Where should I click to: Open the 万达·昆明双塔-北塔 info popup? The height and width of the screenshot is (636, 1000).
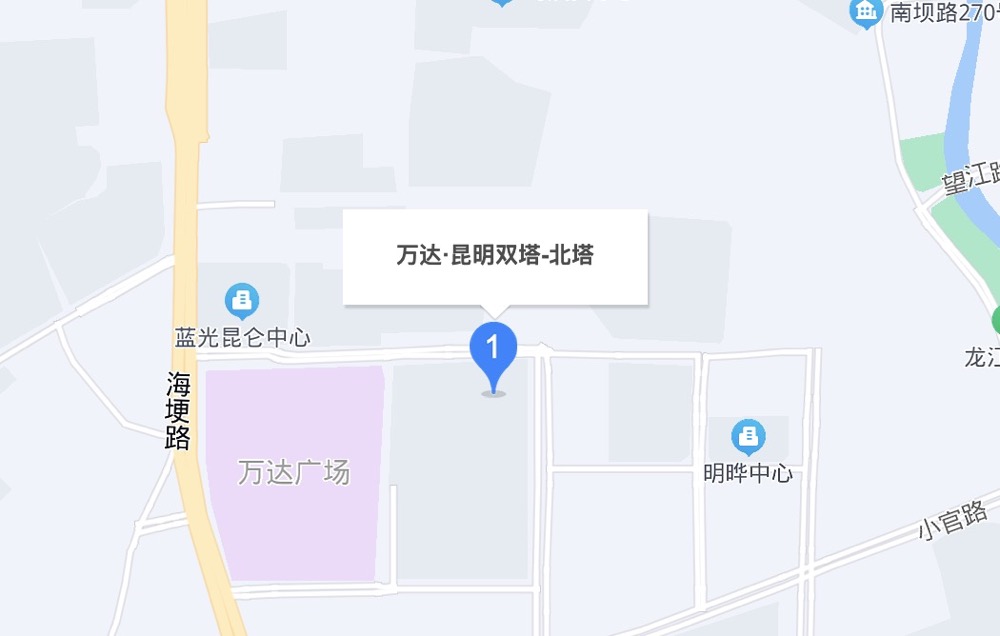tap(495, 256)
